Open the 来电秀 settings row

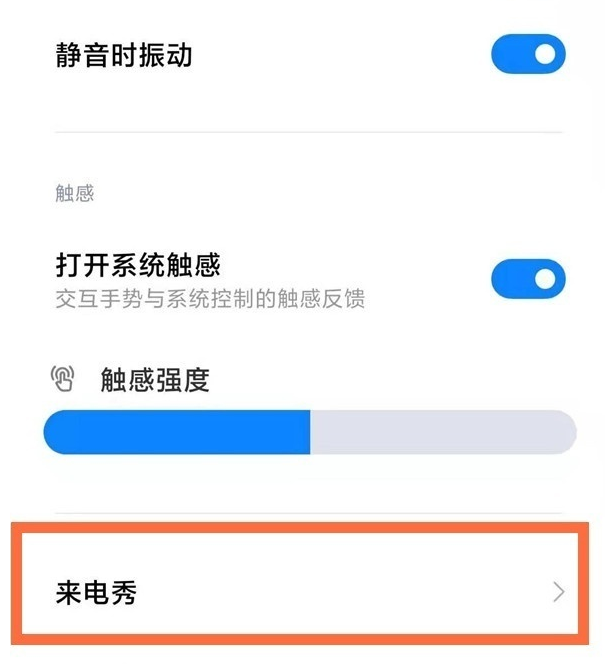coord(300,592)
